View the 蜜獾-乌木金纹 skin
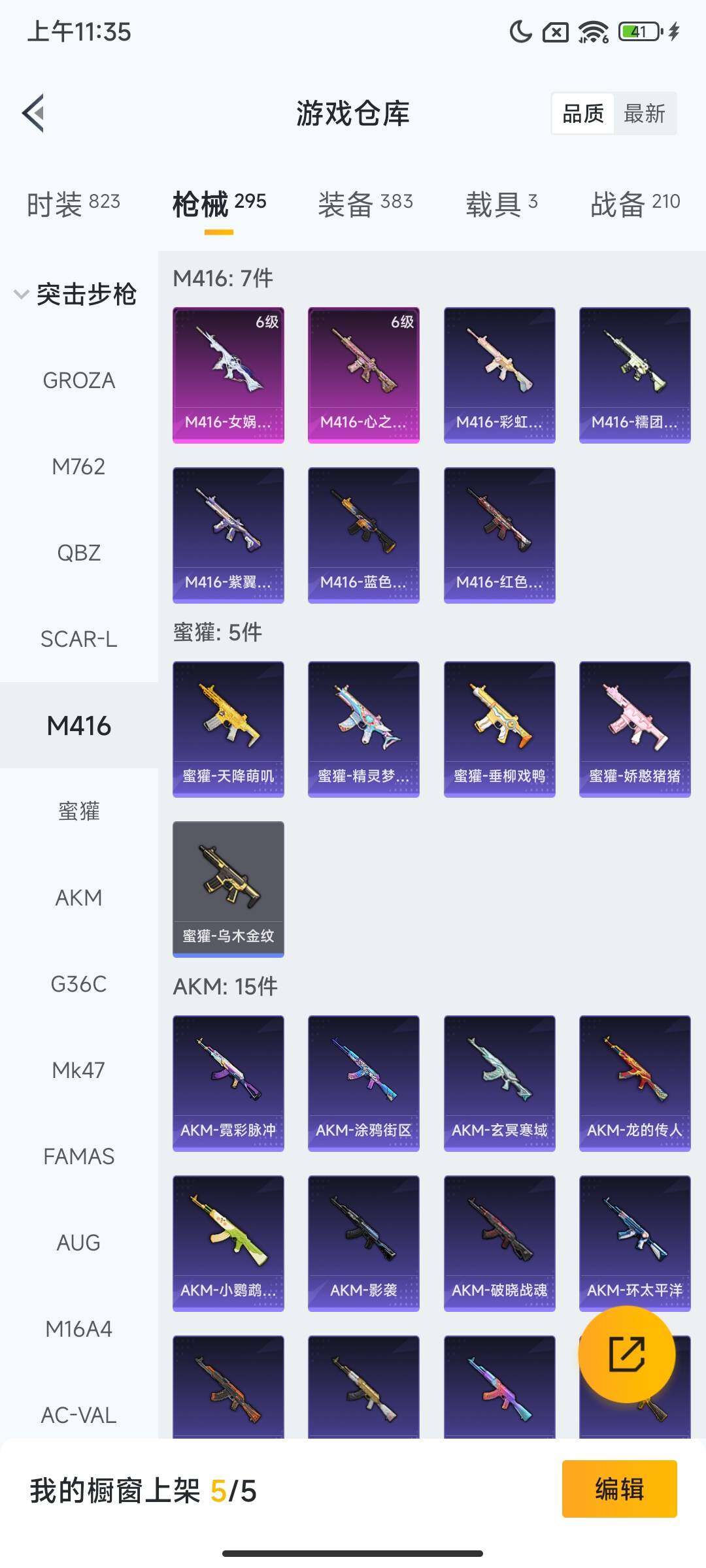Viewport: 706px width, 1568px height. click(x=228, y=889)
